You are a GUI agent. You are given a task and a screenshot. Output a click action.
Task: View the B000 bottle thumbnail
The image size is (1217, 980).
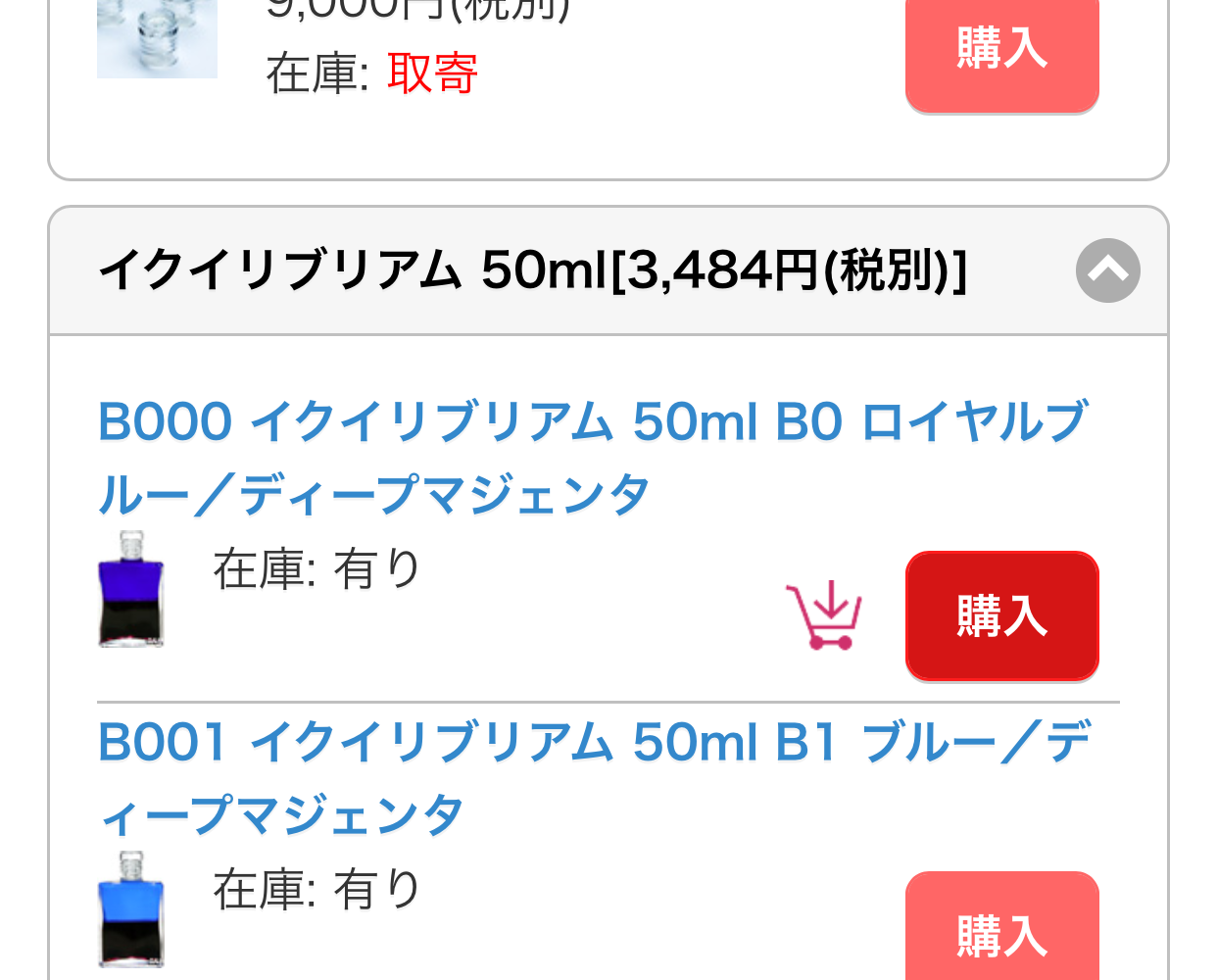pos(131,589)
